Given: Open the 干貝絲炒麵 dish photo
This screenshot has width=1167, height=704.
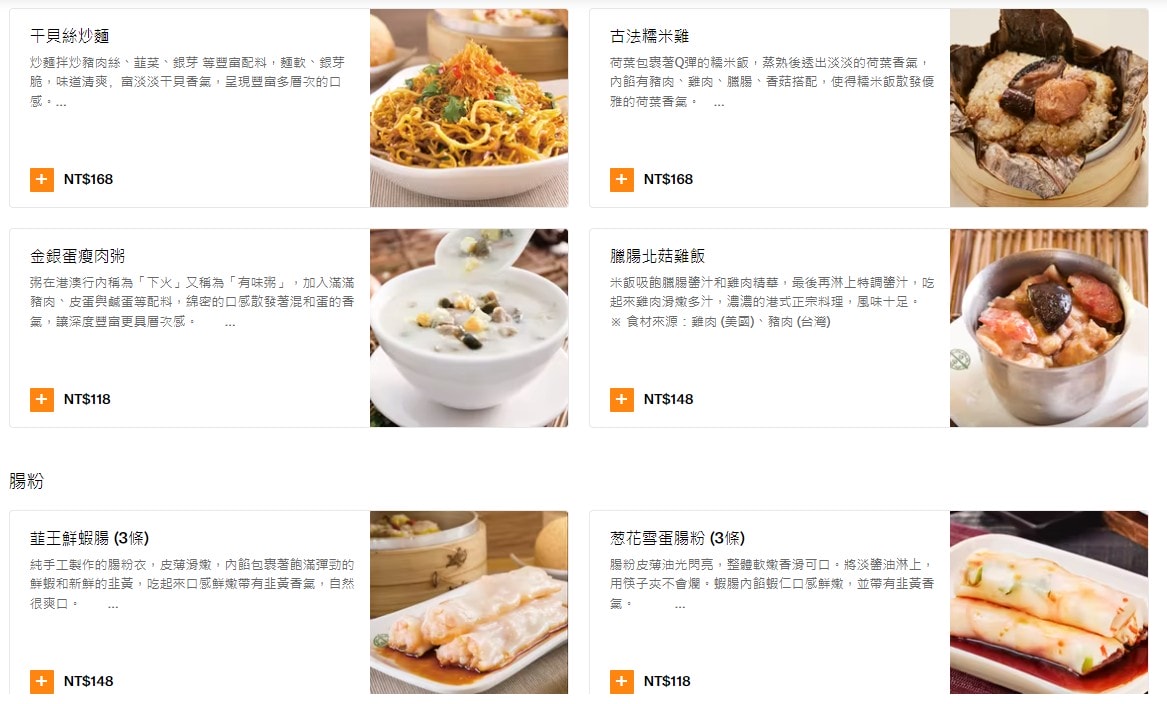Looking at the screenshot, I should coord(468,108).
